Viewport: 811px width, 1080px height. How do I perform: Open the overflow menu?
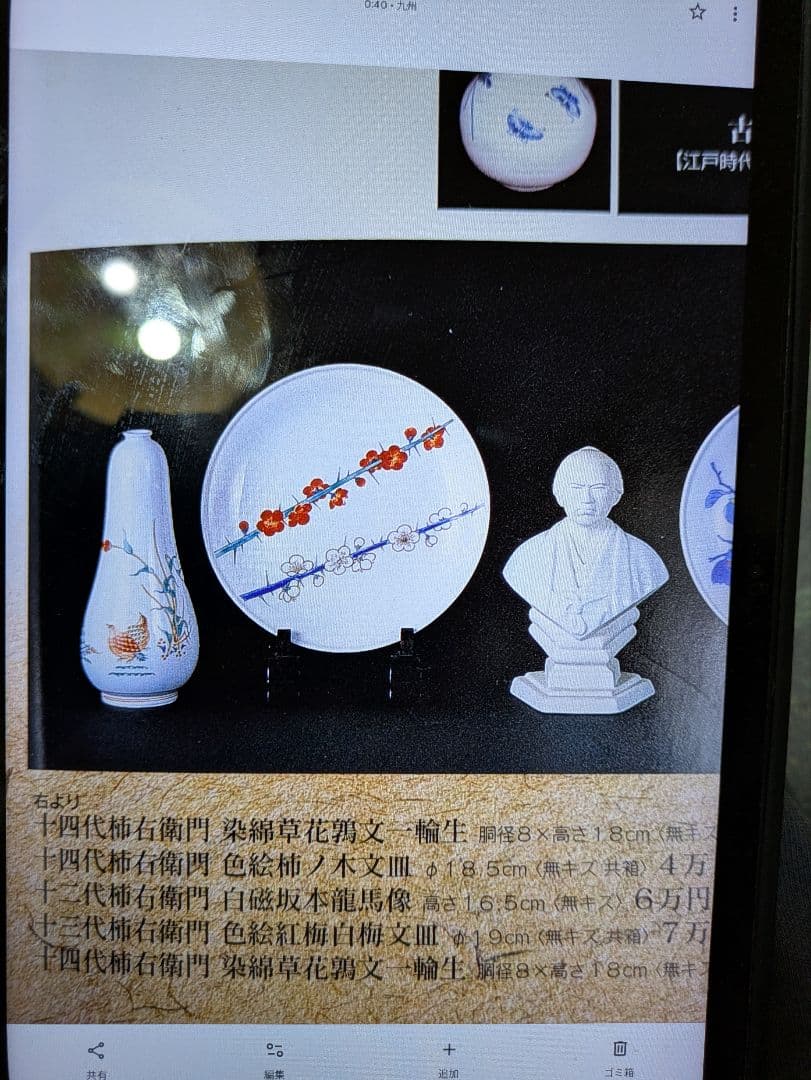tap(735, 13)
